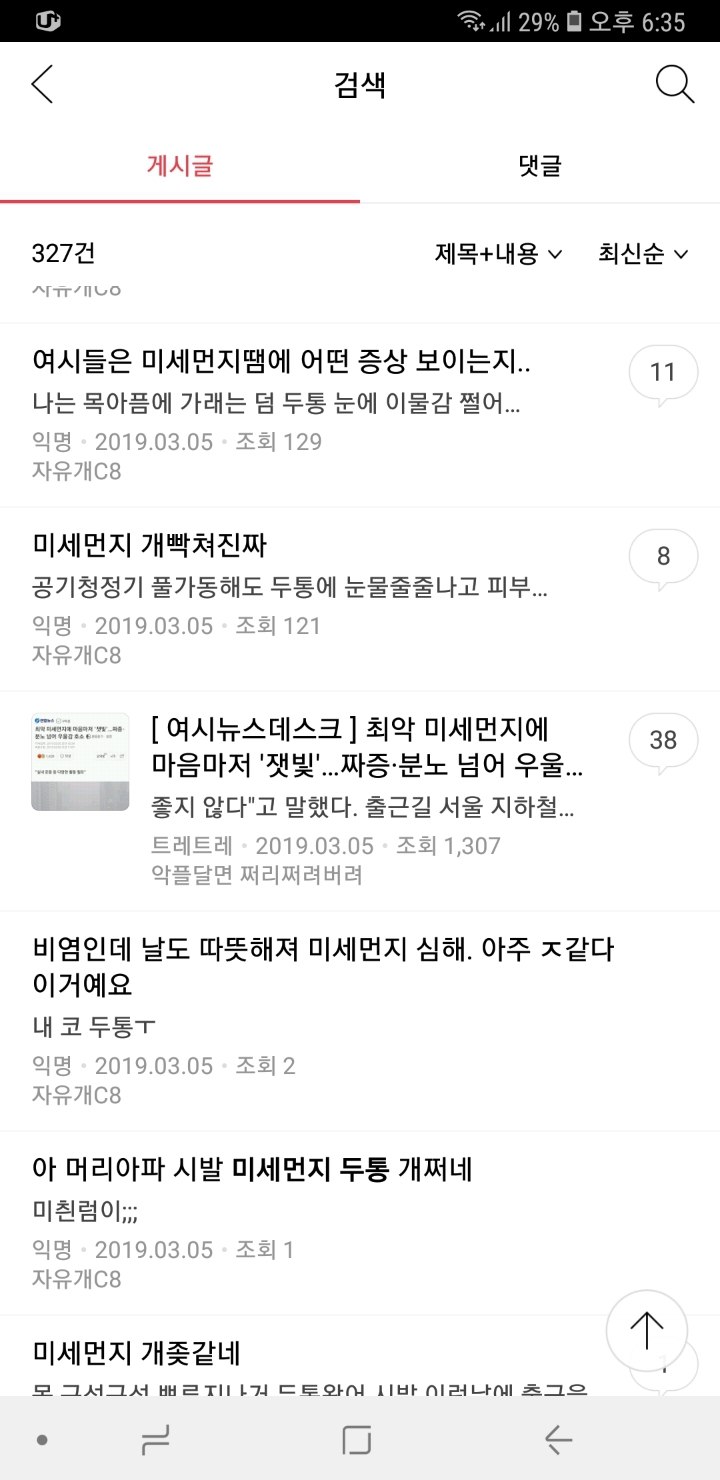Viewport: 720px width, 1480px height.
Task: Open post 아 머리아파 시발 미세먼지 두통
Action: click(252, 1168)
